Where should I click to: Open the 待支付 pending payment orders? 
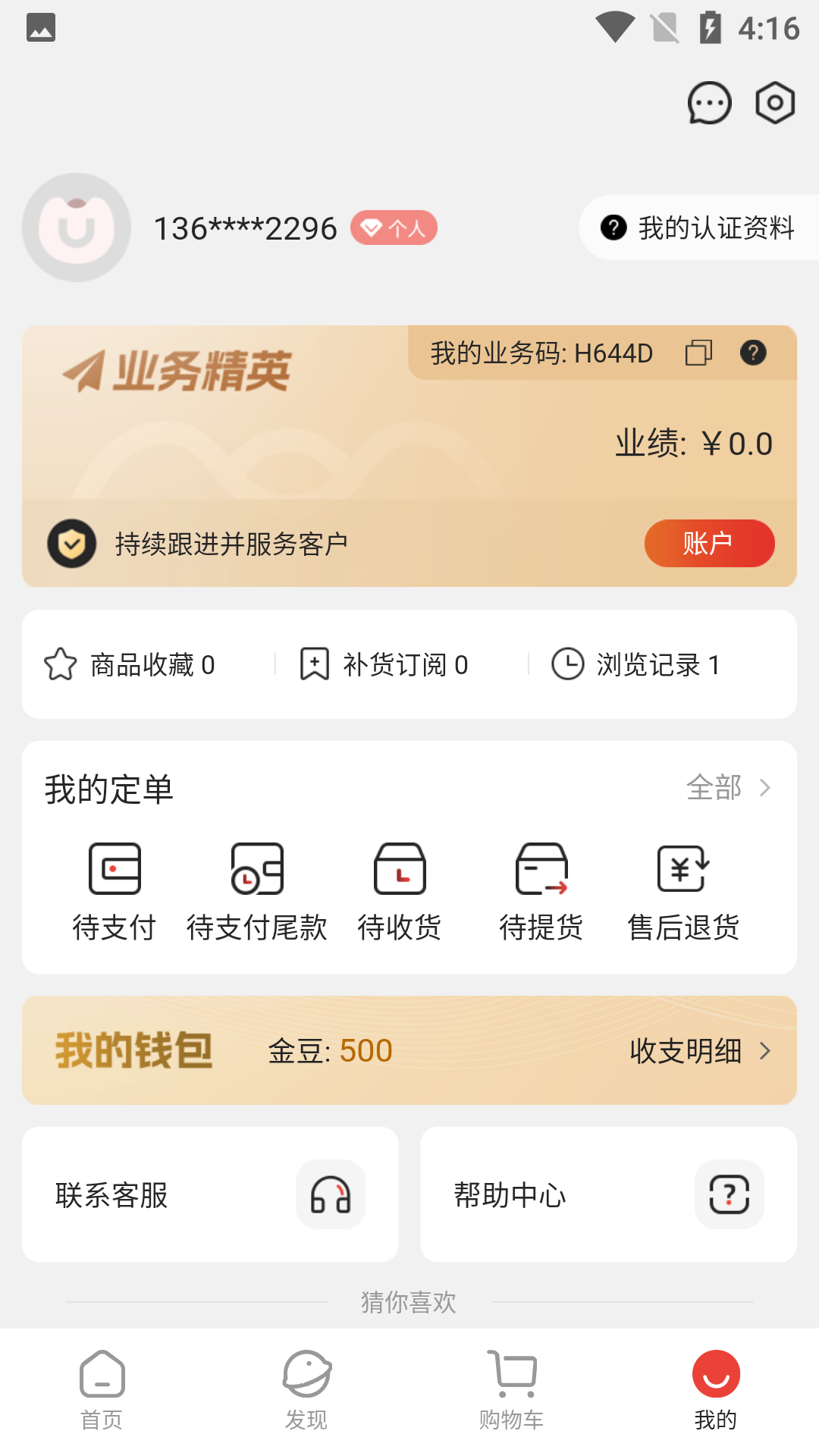tap(114, 891)
